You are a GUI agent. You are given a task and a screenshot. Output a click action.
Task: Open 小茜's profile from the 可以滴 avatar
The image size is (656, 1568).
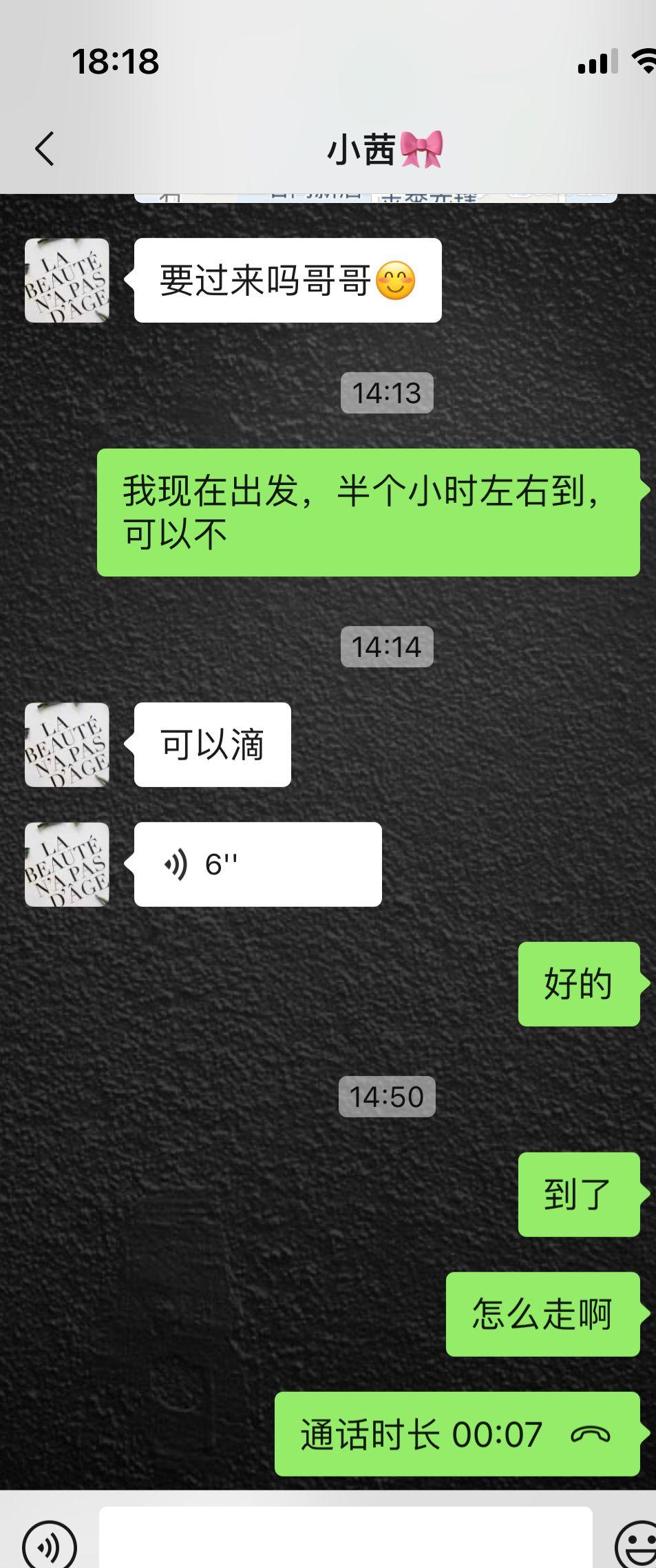pos(67,745)
